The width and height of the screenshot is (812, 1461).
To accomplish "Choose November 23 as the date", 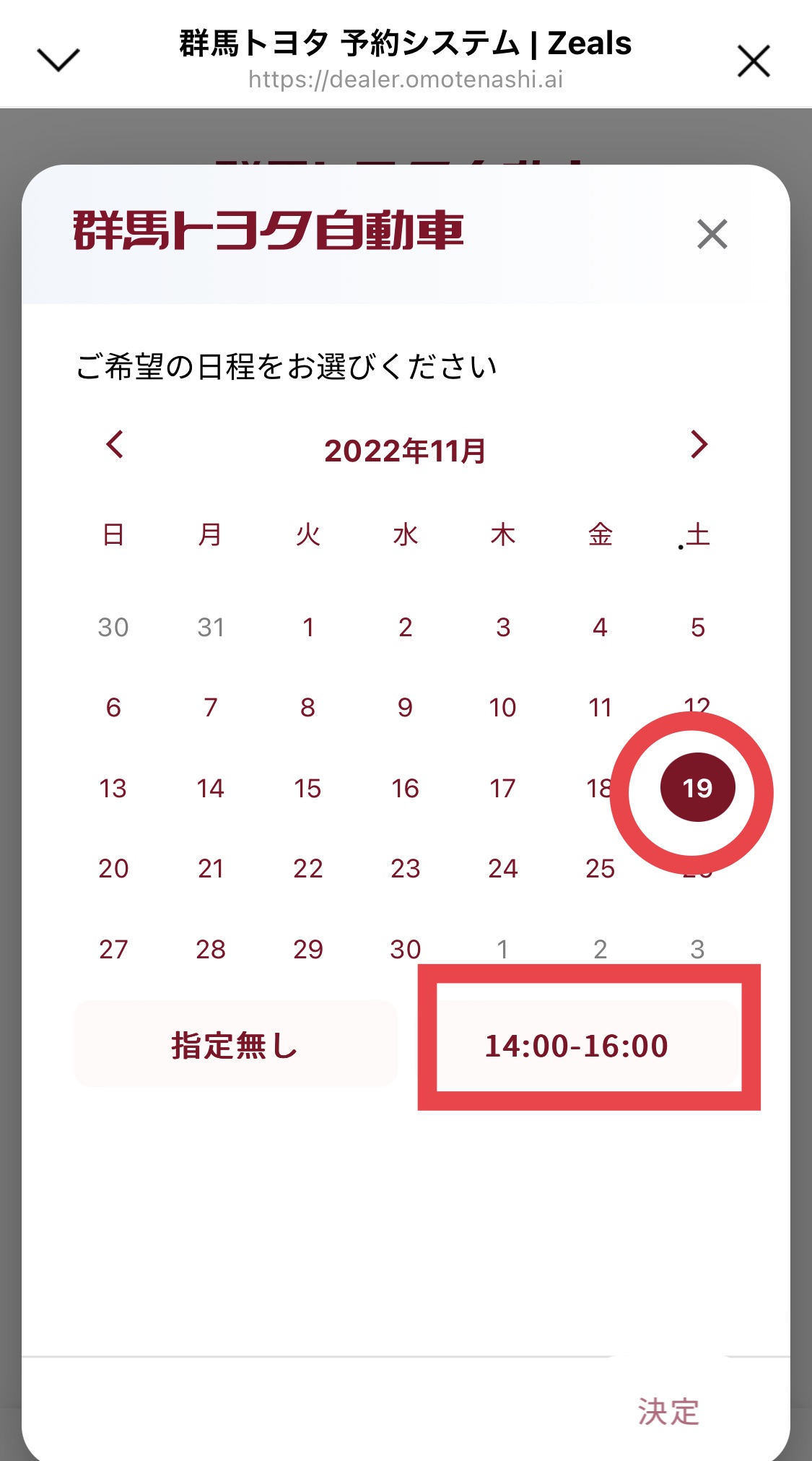I will (405, 868).
